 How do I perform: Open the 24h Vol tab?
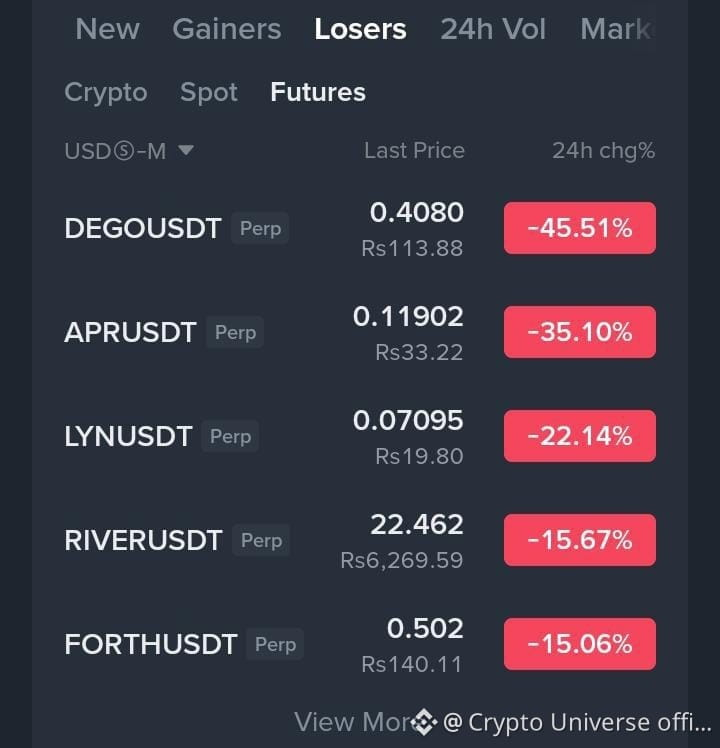click(x=493, y=29)
